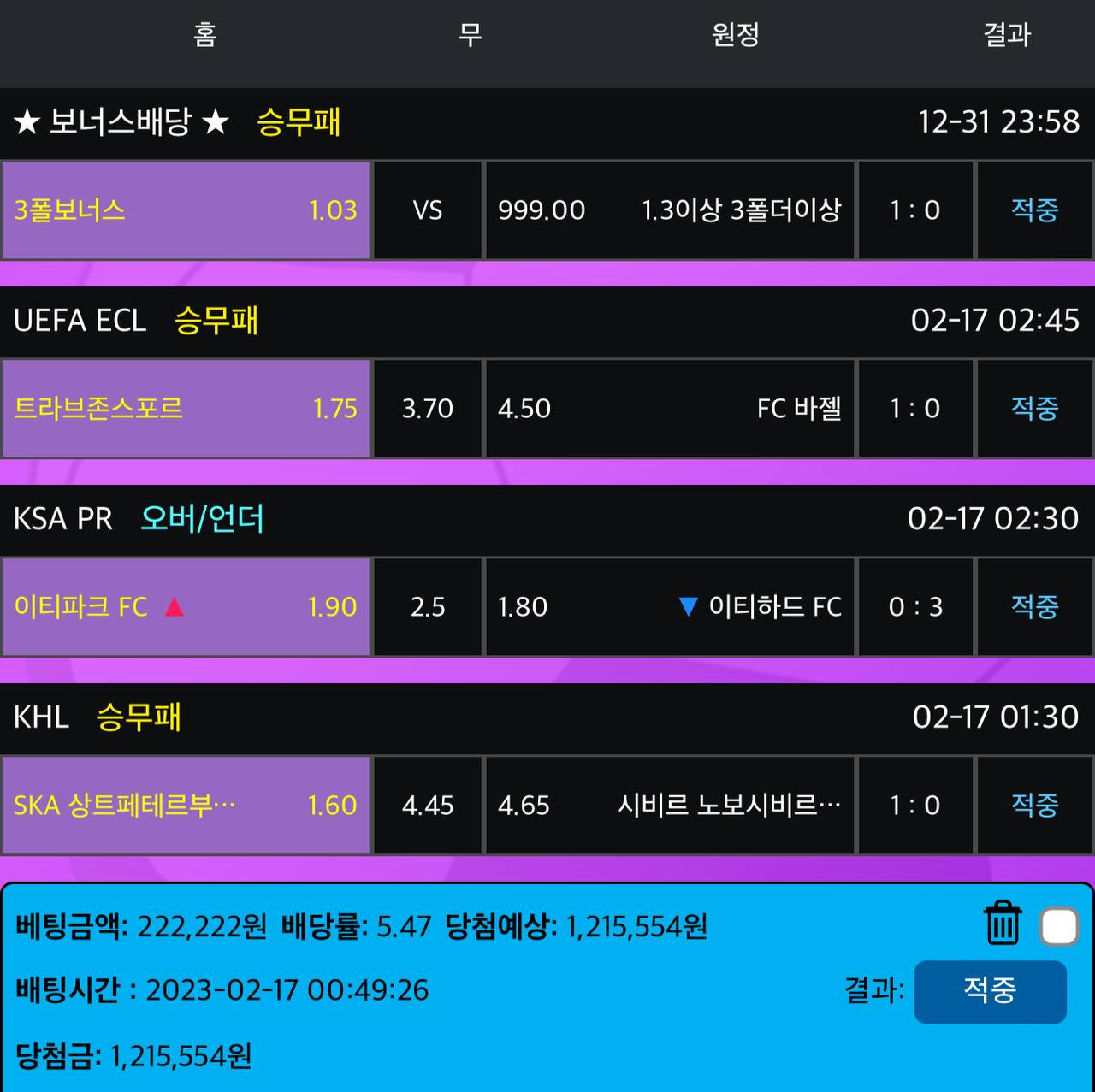The height and width of the screenshot is (1092, 1095).
Task: Delete this bet slip with the trash icon
Action: click(1002, 924)
